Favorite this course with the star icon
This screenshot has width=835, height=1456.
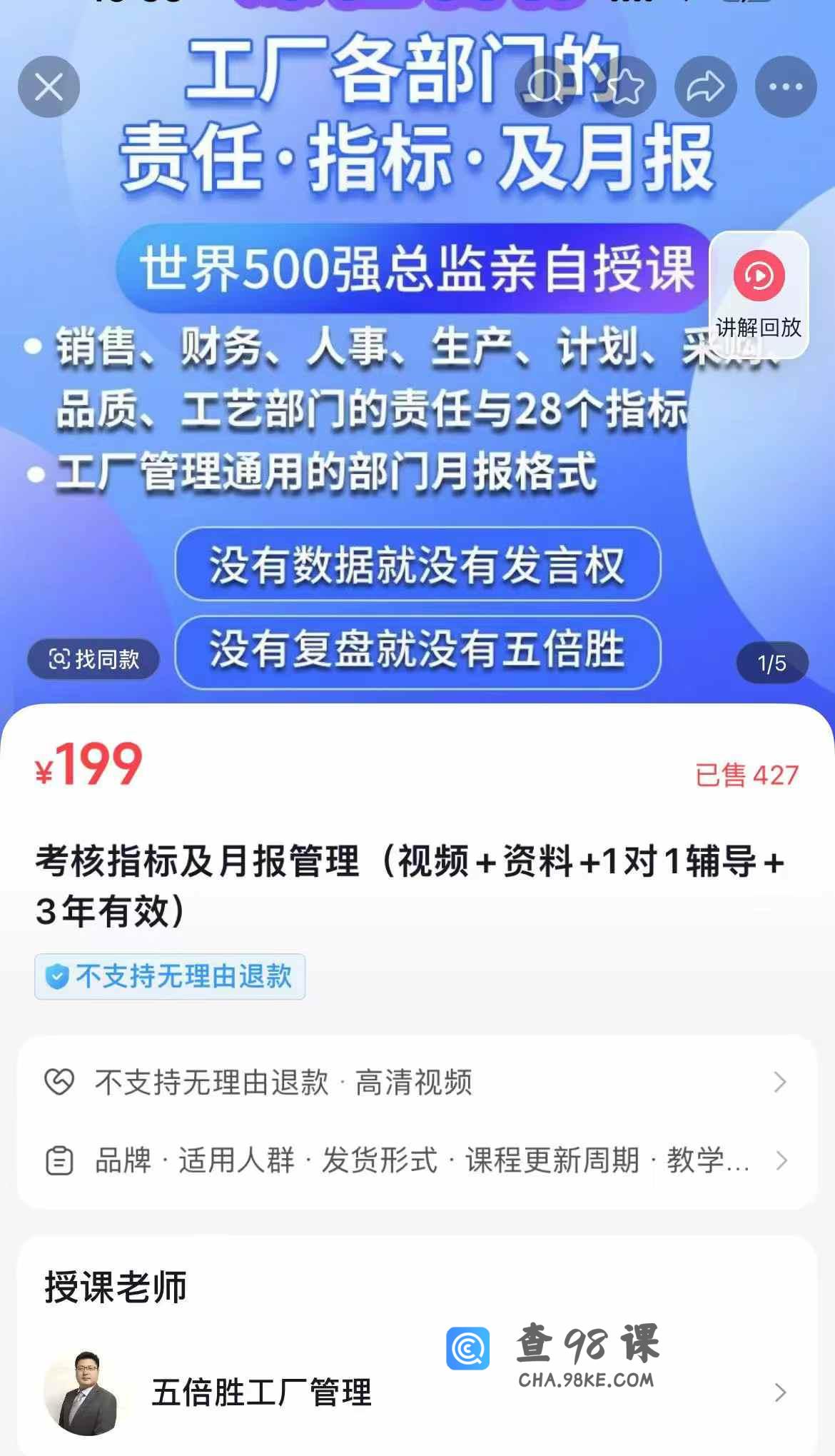pos(626,87)
